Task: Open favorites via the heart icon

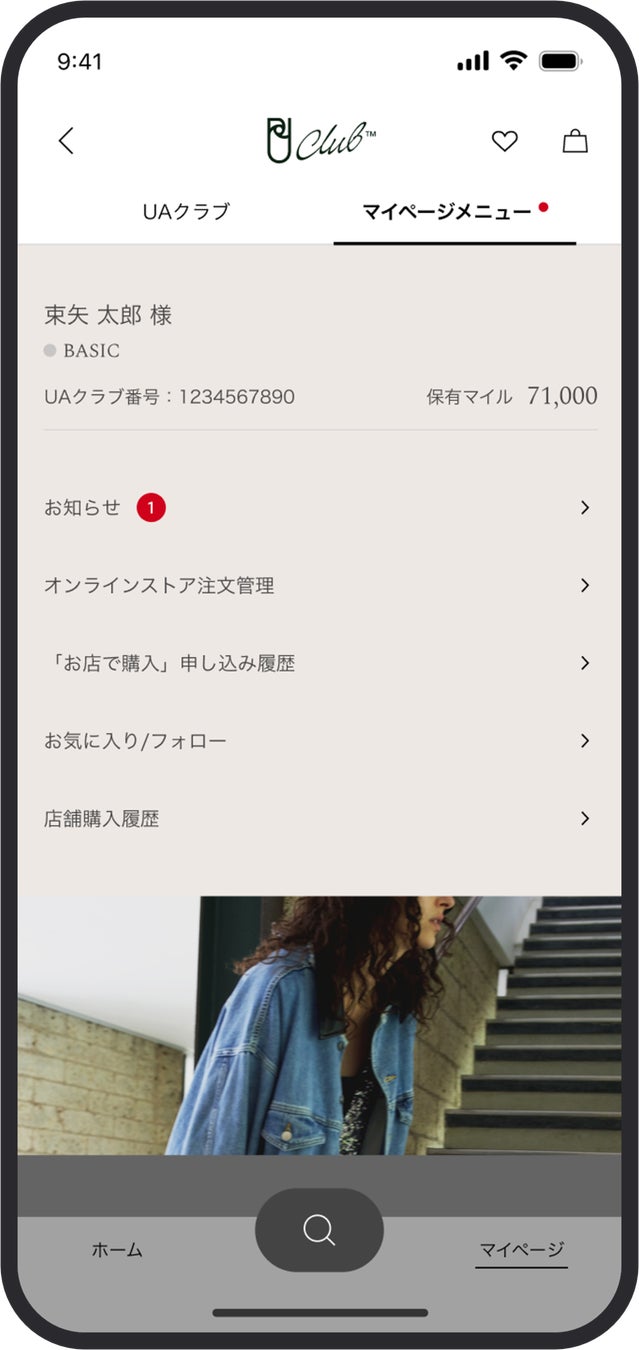Action: point(505,142)
